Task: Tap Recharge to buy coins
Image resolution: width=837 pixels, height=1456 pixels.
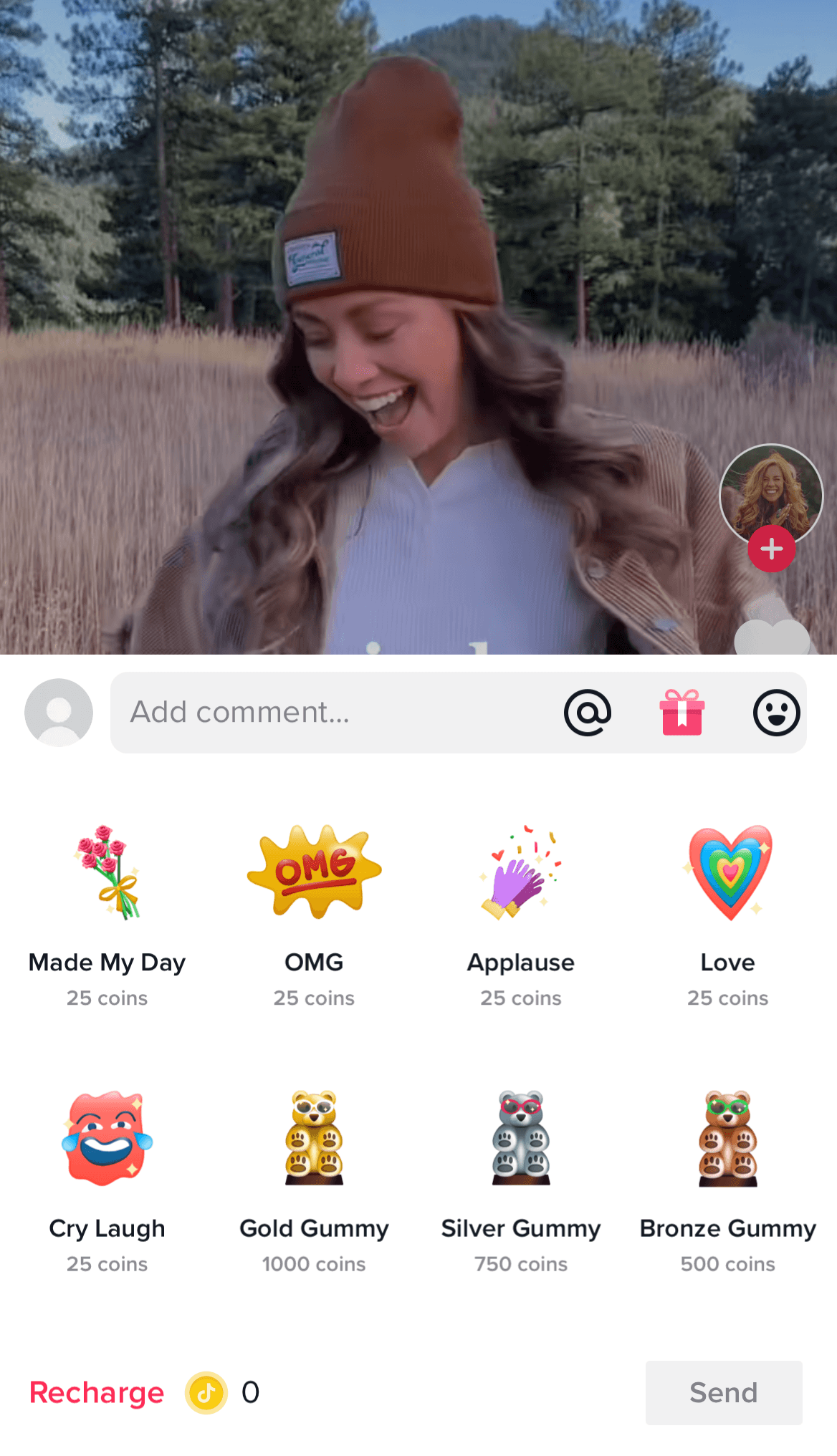Action: coord(97,1393)
